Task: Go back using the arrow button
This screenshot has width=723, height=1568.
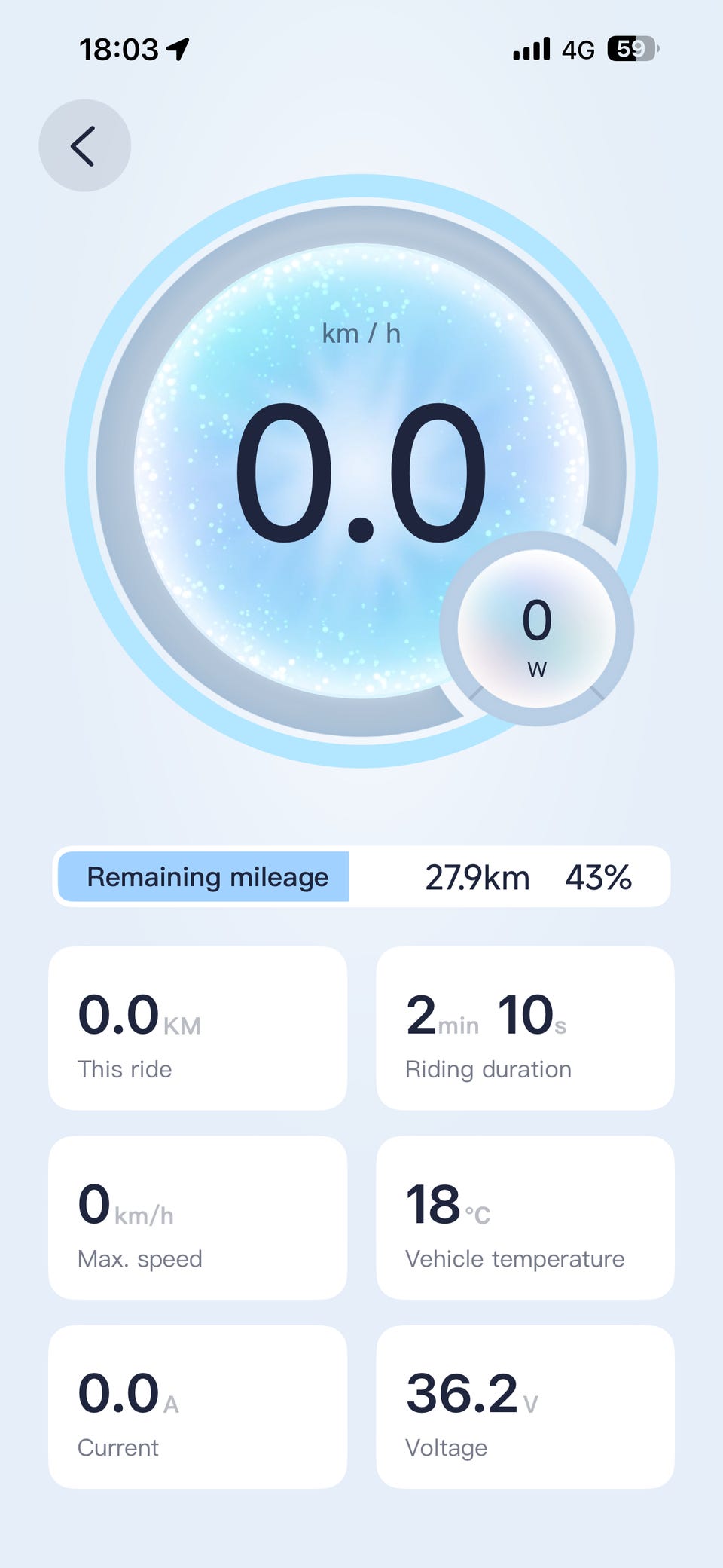Action: (x=84, y=145)
